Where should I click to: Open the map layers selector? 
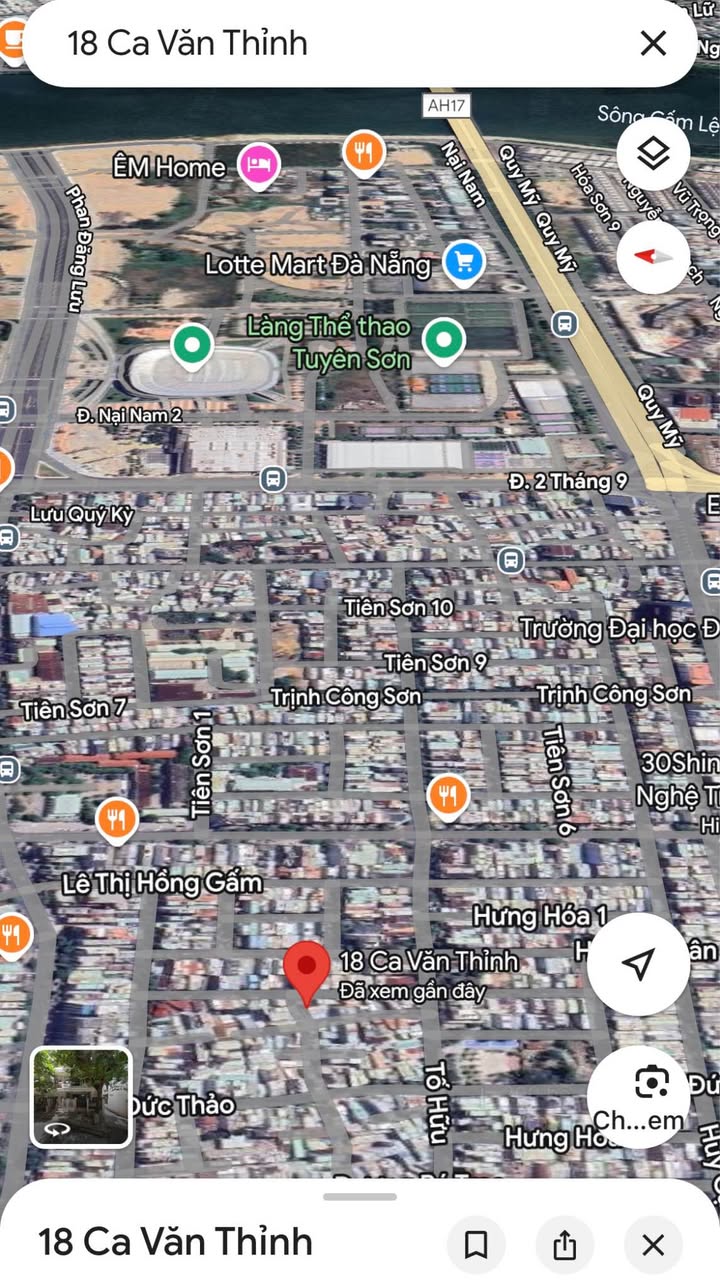[x=653, y=155]
